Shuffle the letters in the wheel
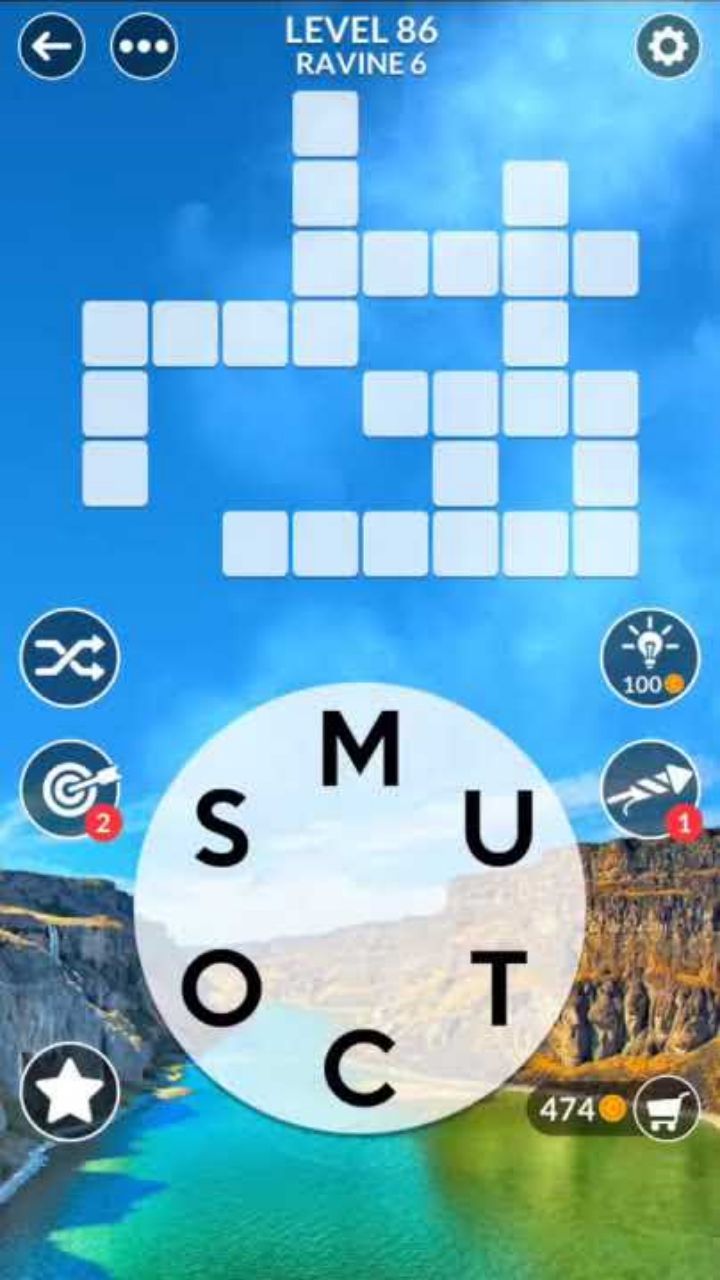The image size is (720, 1280). (x=69, y=658)
